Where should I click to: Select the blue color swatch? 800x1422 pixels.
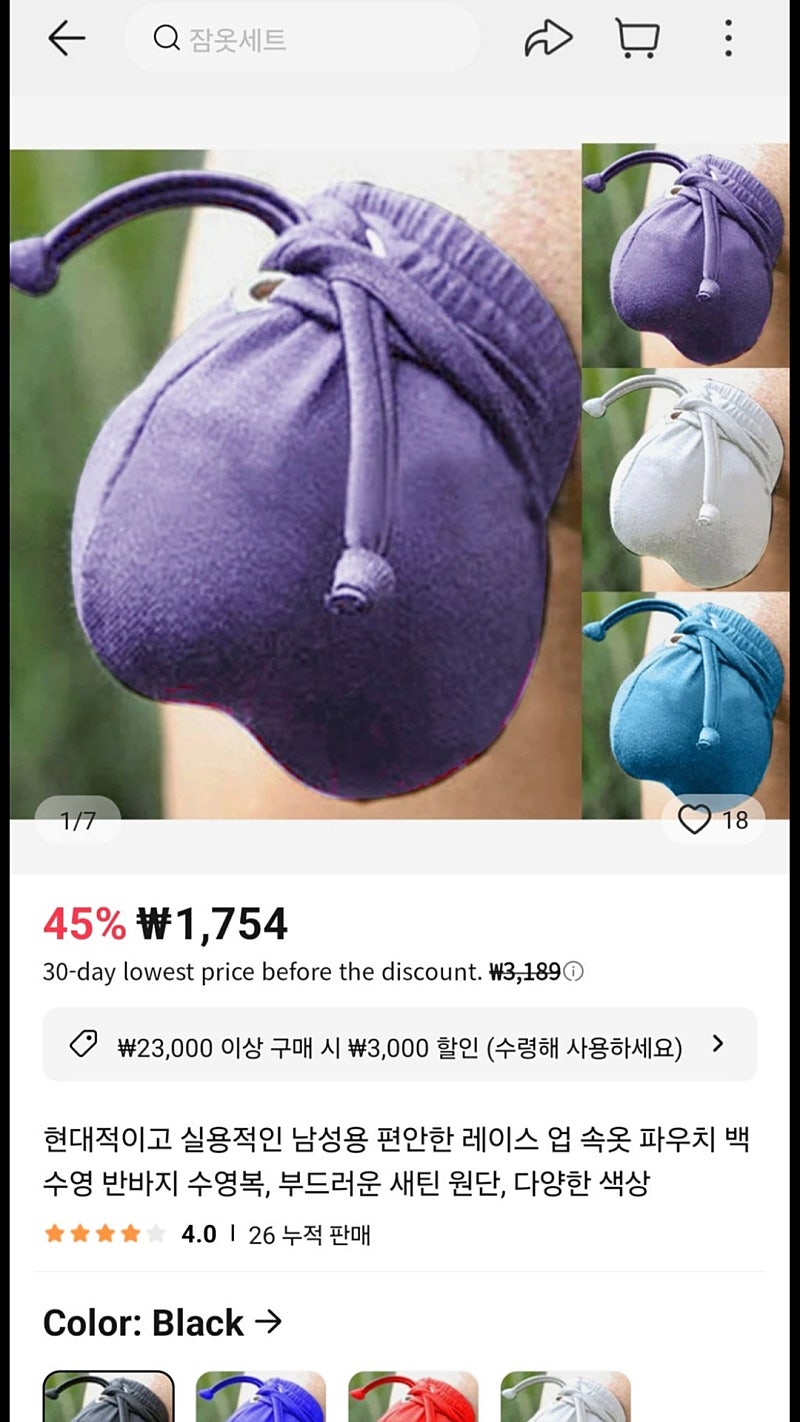tap(261, 1395)
